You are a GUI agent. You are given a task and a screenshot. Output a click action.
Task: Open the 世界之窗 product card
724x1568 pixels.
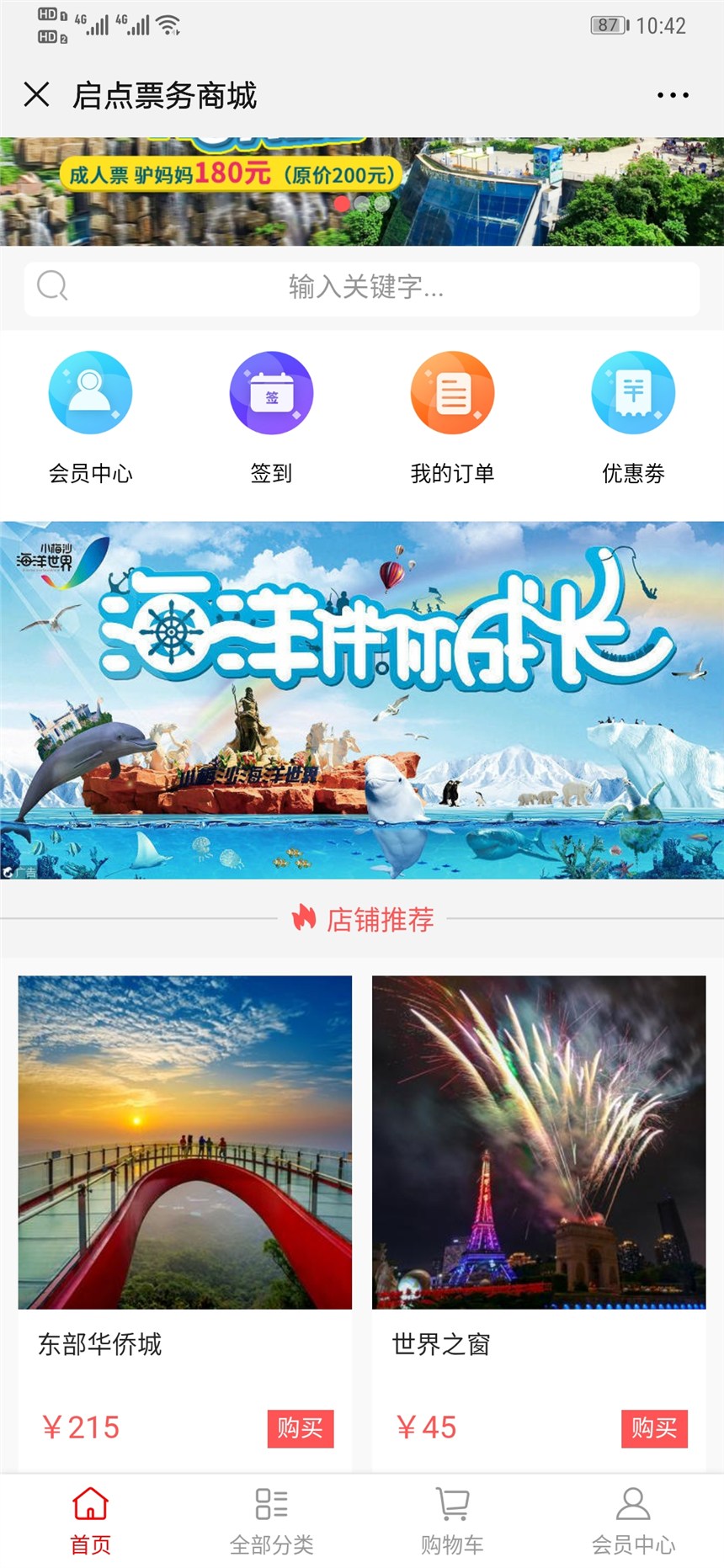pos(539,1142)
